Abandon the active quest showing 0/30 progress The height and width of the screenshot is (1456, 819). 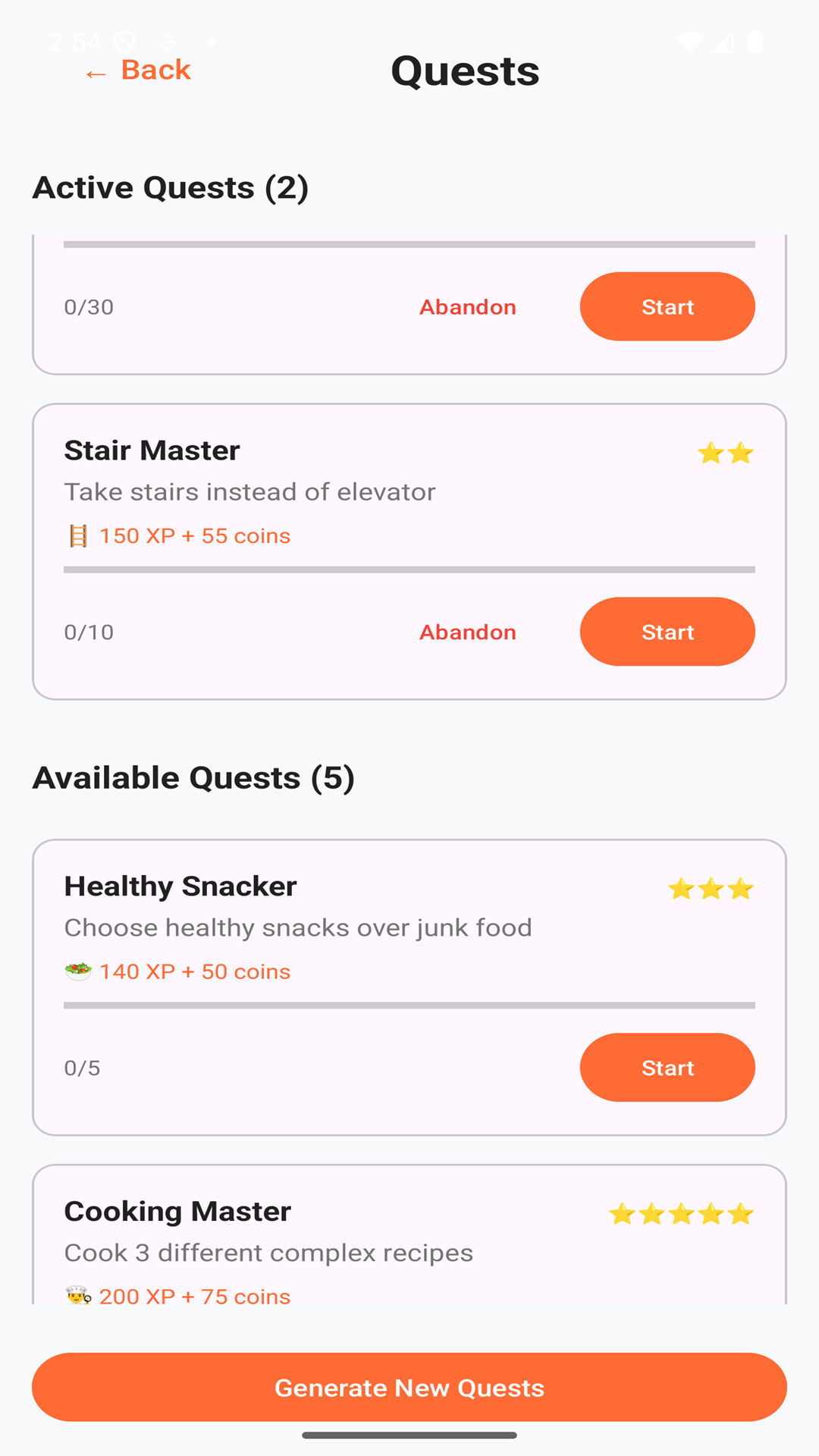pos(467,307)
